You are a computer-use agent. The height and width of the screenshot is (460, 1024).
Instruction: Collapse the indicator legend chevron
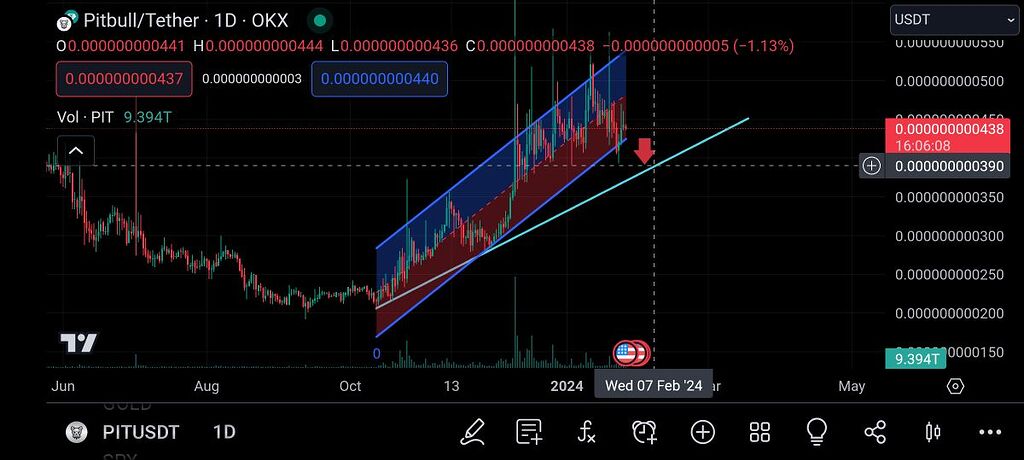pyautogui.click(x=75, y=152)
